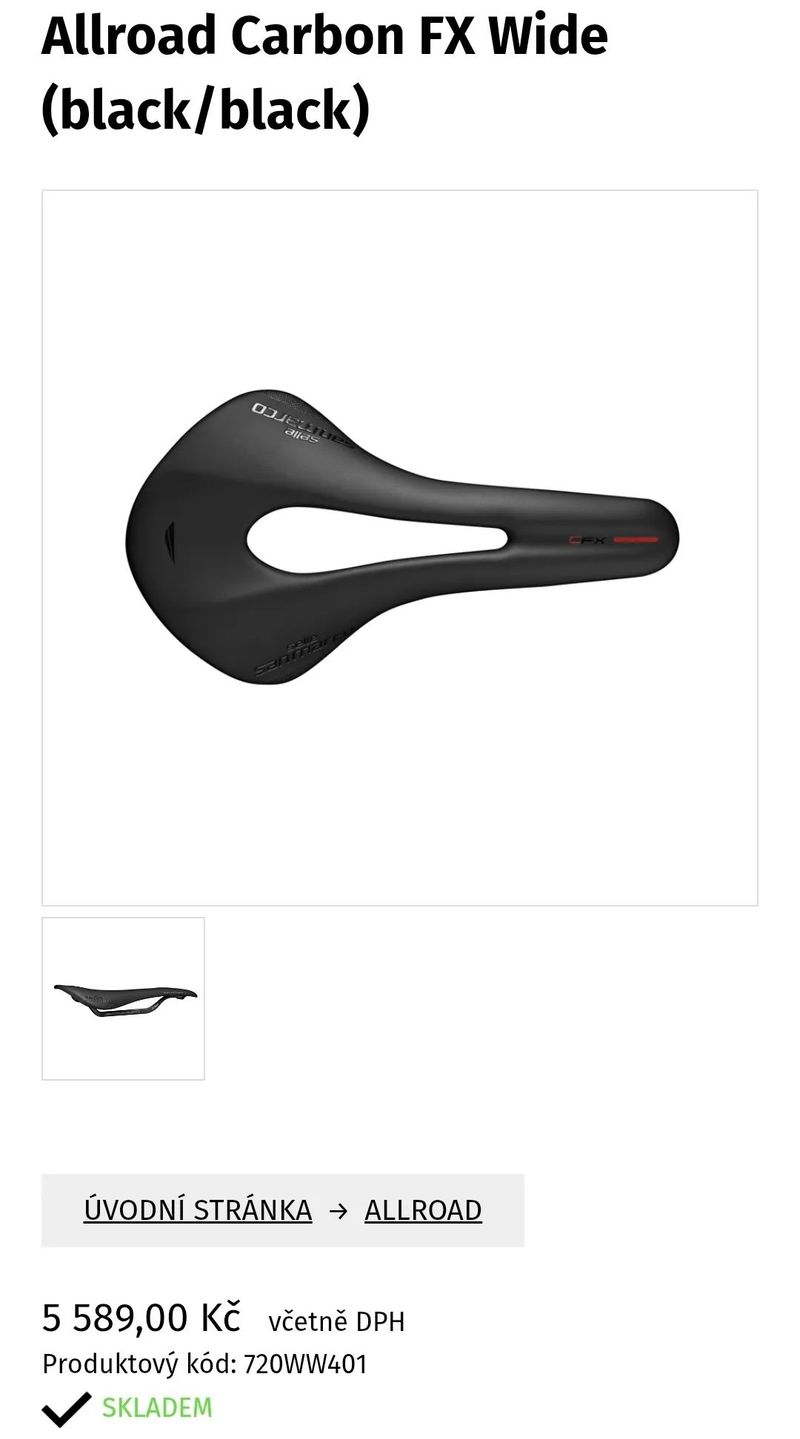Click the red FX logo on the saddle
Viewport: 800px width, 1439px height.
pos(600,540)
